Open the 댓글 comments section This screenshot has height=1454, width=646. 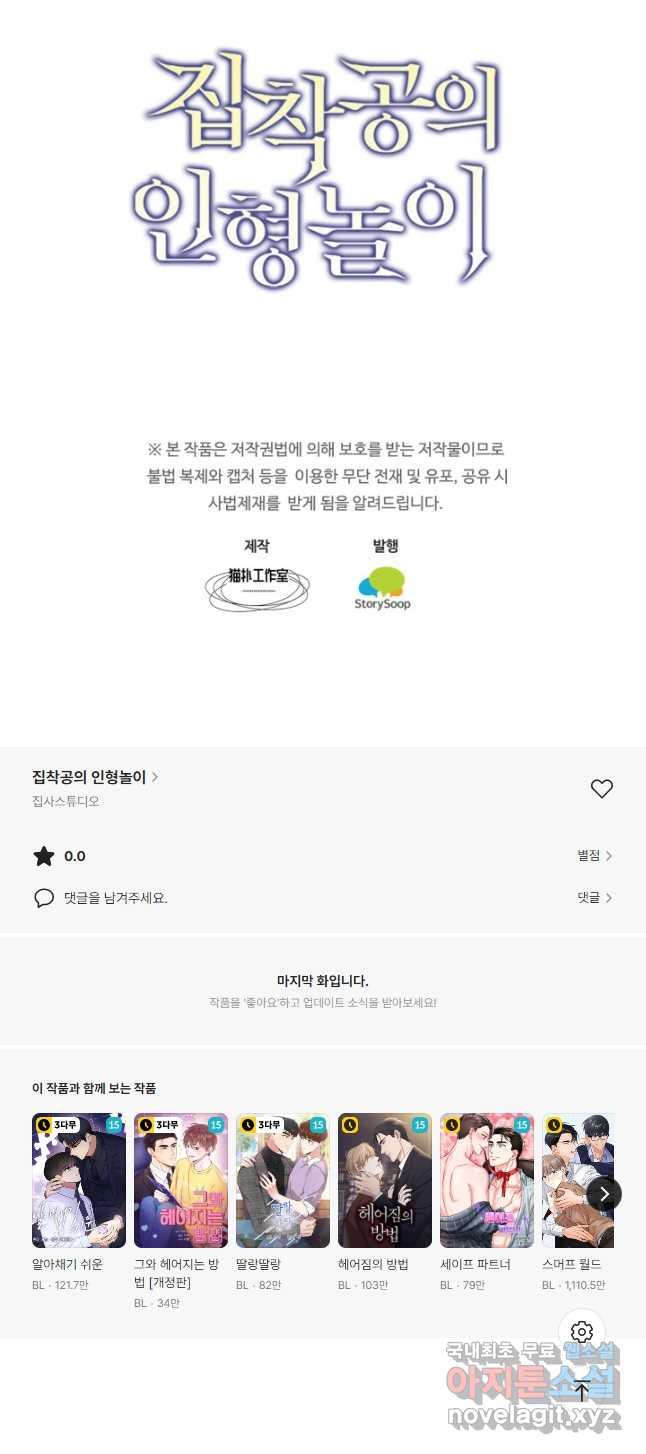coord(594,898)
